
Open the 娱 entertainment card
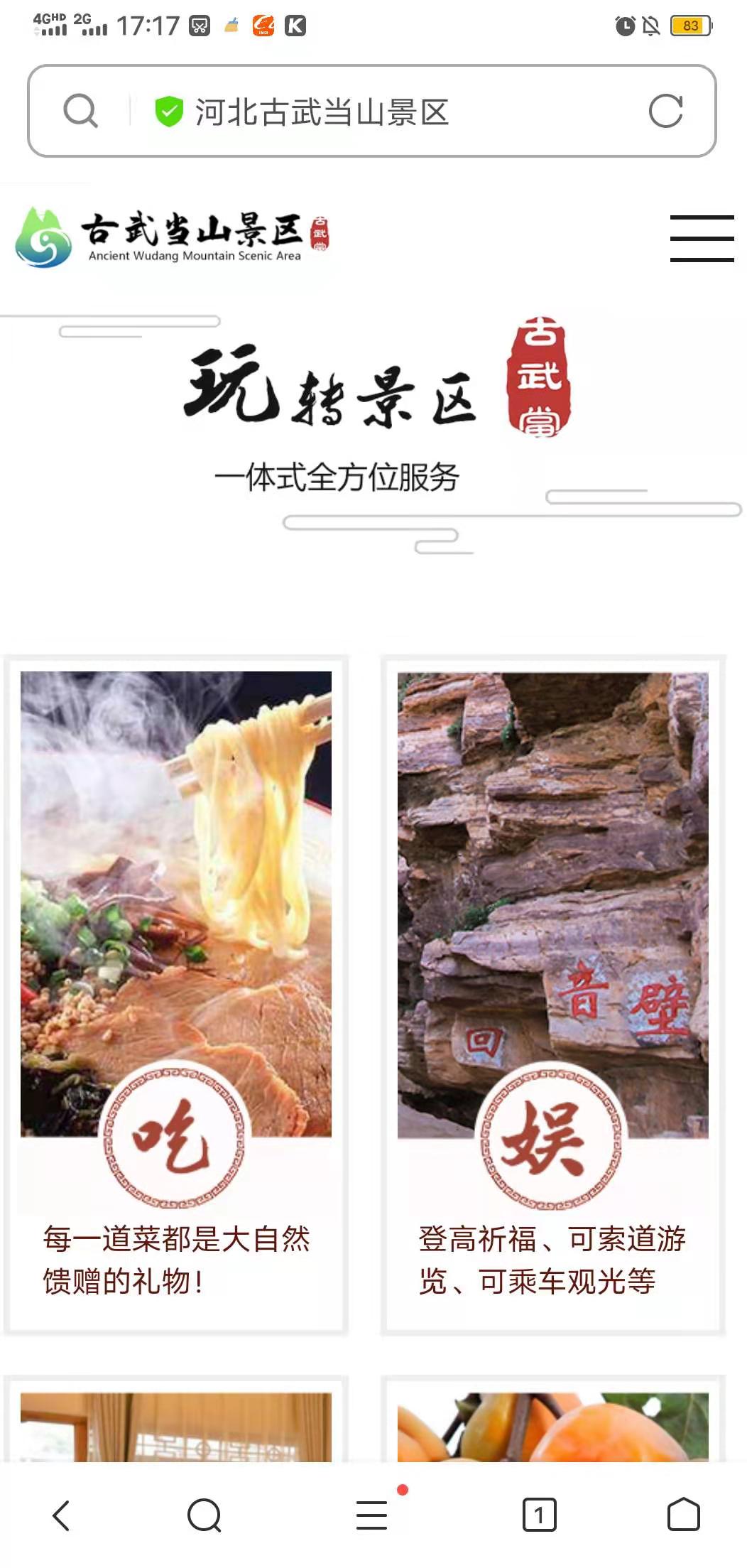pos(552,995)
